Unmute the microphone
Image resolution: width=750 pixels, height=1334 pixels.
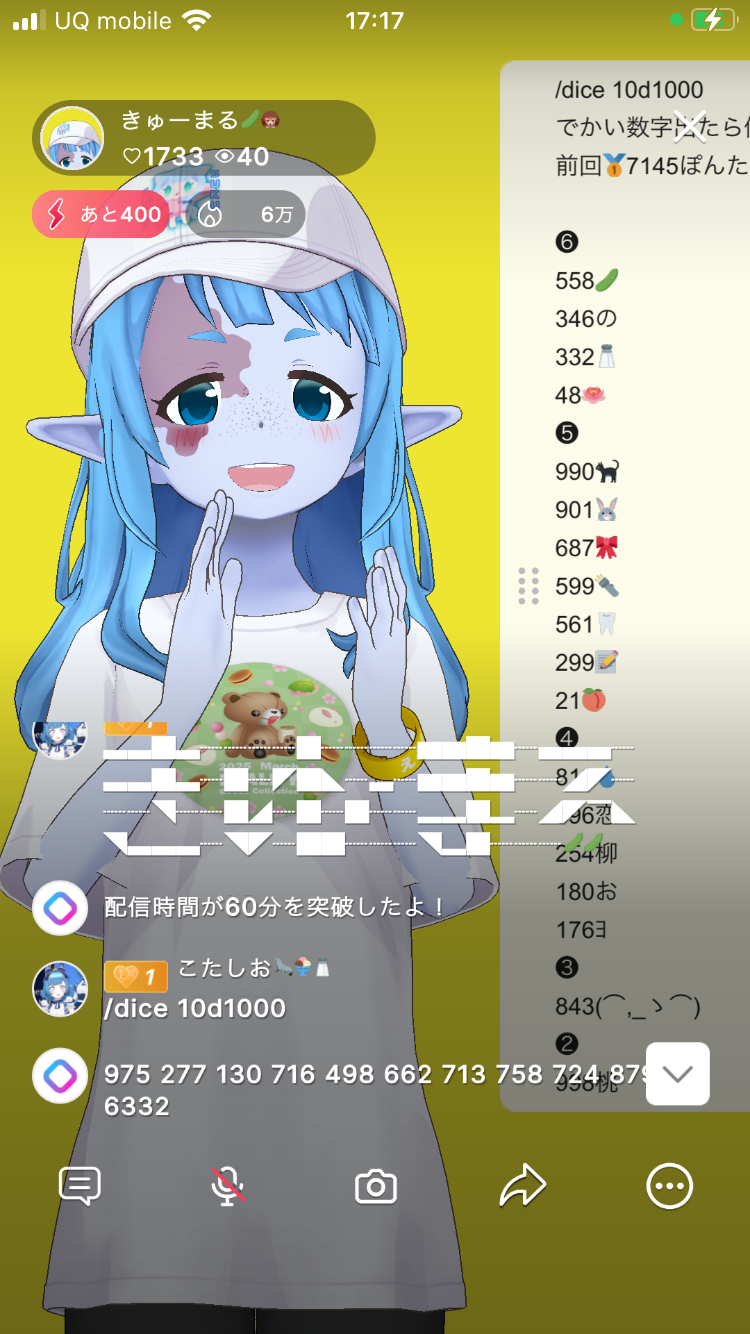(x=228, y=1186)
